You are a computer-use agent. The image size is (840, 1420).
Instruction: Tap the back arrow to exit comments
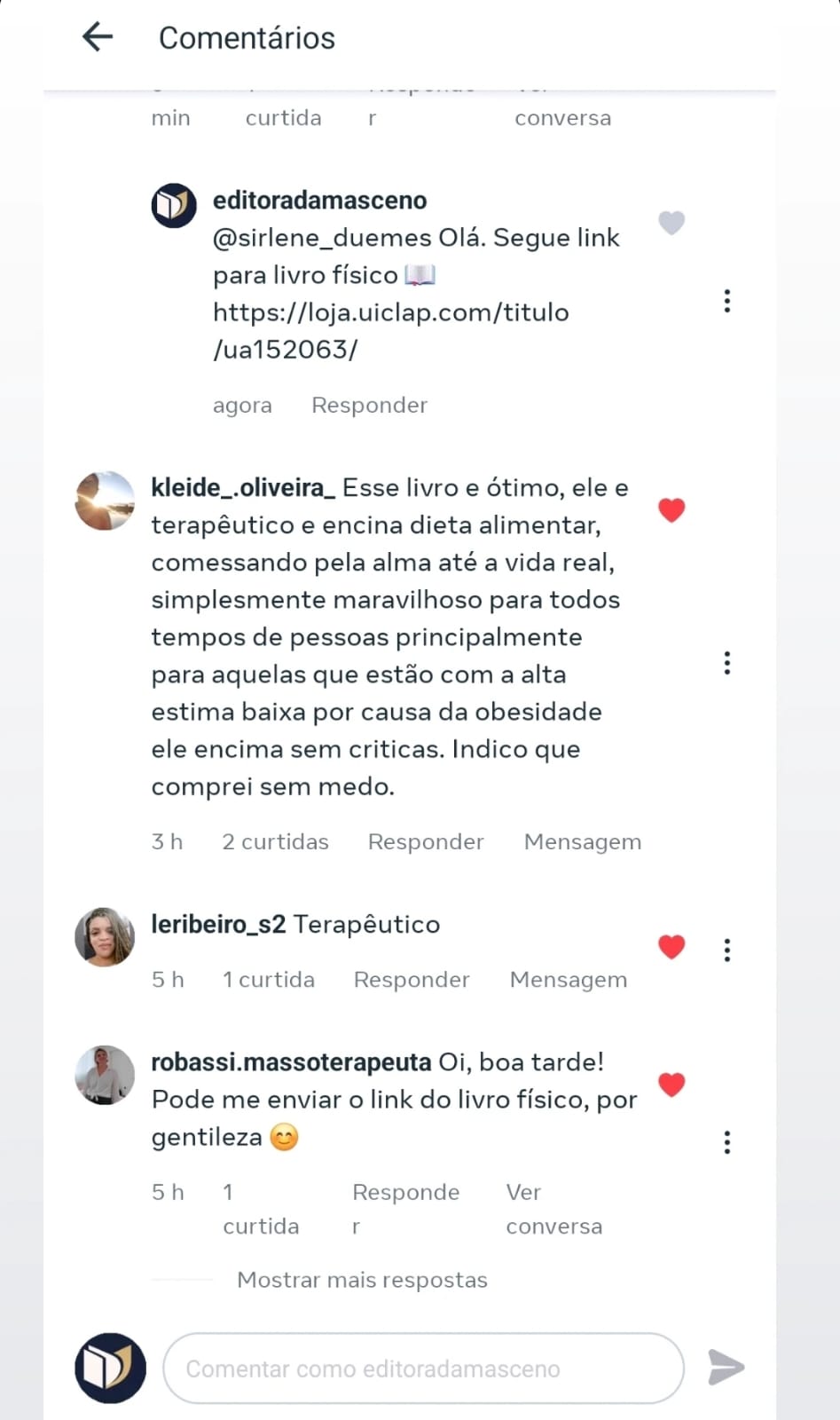97,36
